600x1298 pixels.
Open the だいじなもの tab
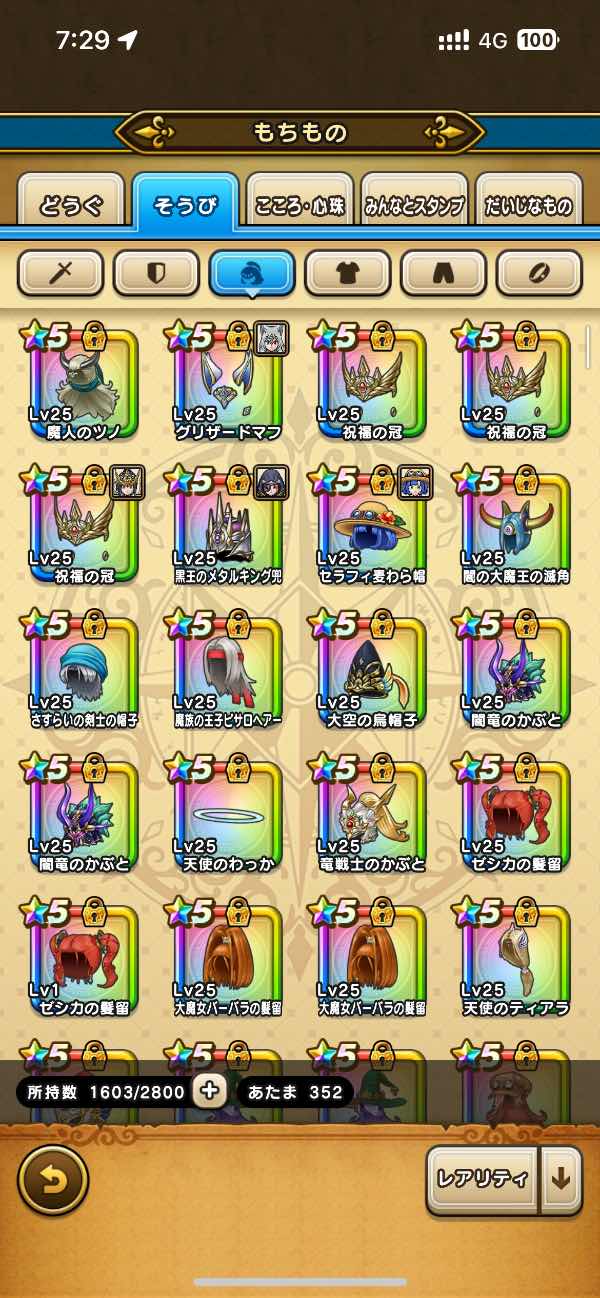[528, 206]
